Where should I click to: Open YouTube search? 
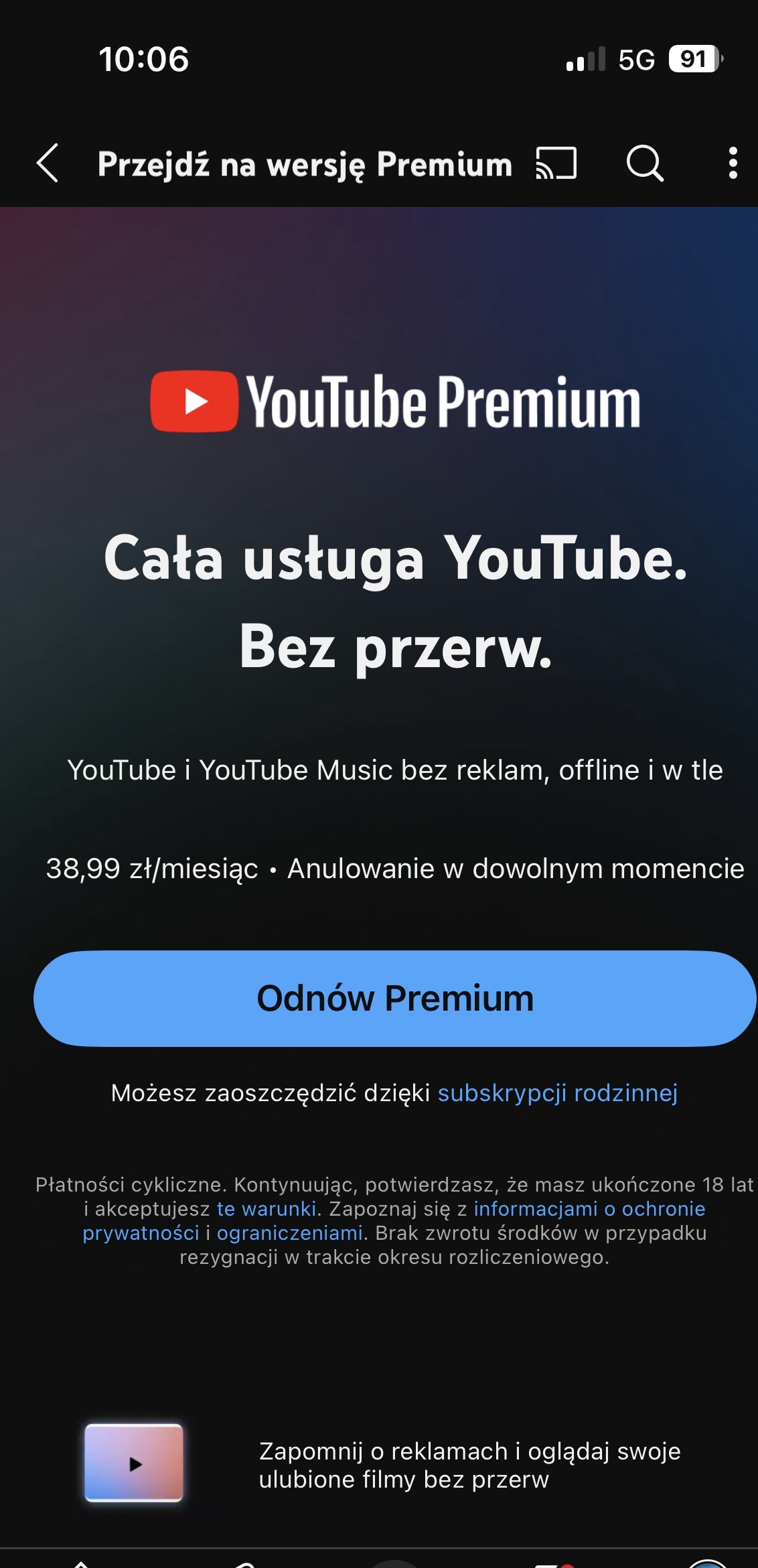tap(644, 163)
